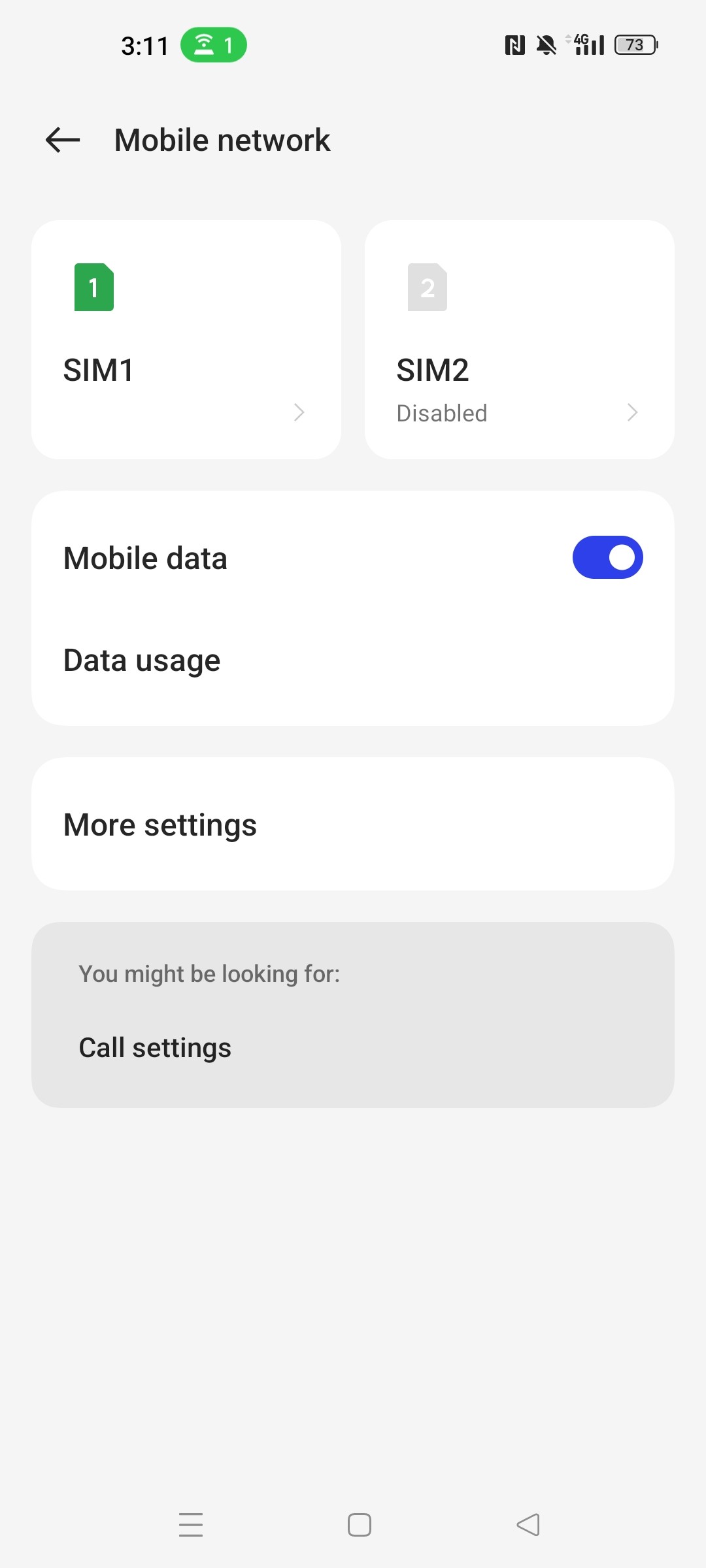Tap the NFC icon in status bar
The height and width of the screenshot is (1568, 706).
tap(514, 44)
